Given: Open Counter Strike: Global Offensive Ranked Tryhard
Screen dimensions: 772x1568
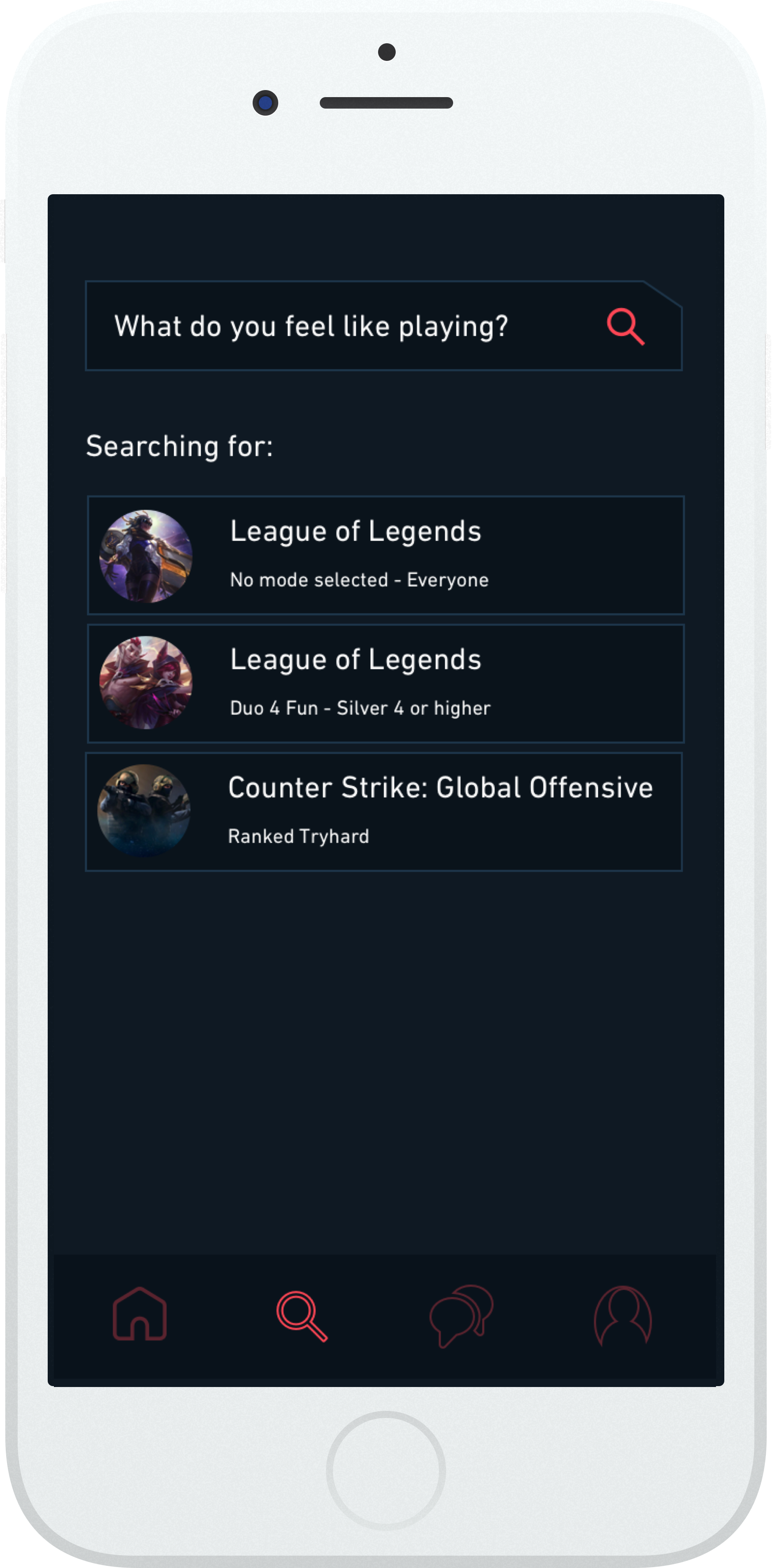Looking at the screenshot, I should point(383,811).
